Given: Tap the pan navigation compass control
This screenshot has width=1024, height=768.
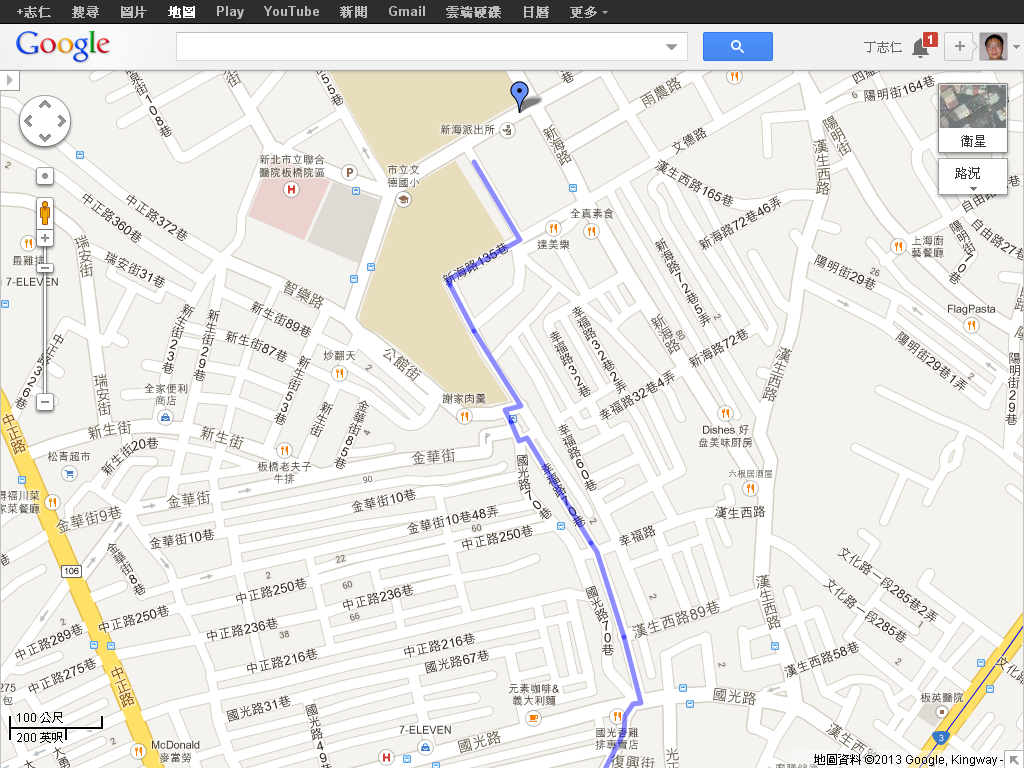Looking at the screenshot, I should click(x=45, y=121).
